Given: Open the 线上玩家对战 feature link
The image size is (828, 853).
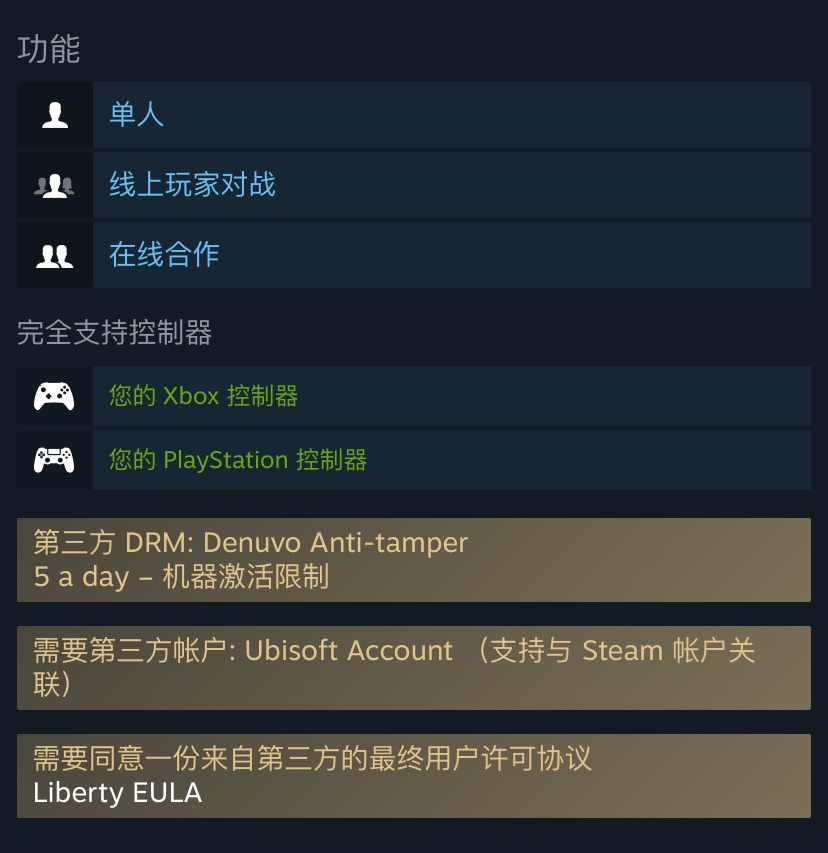Looking at the screenshot, I should click(192, 185).
